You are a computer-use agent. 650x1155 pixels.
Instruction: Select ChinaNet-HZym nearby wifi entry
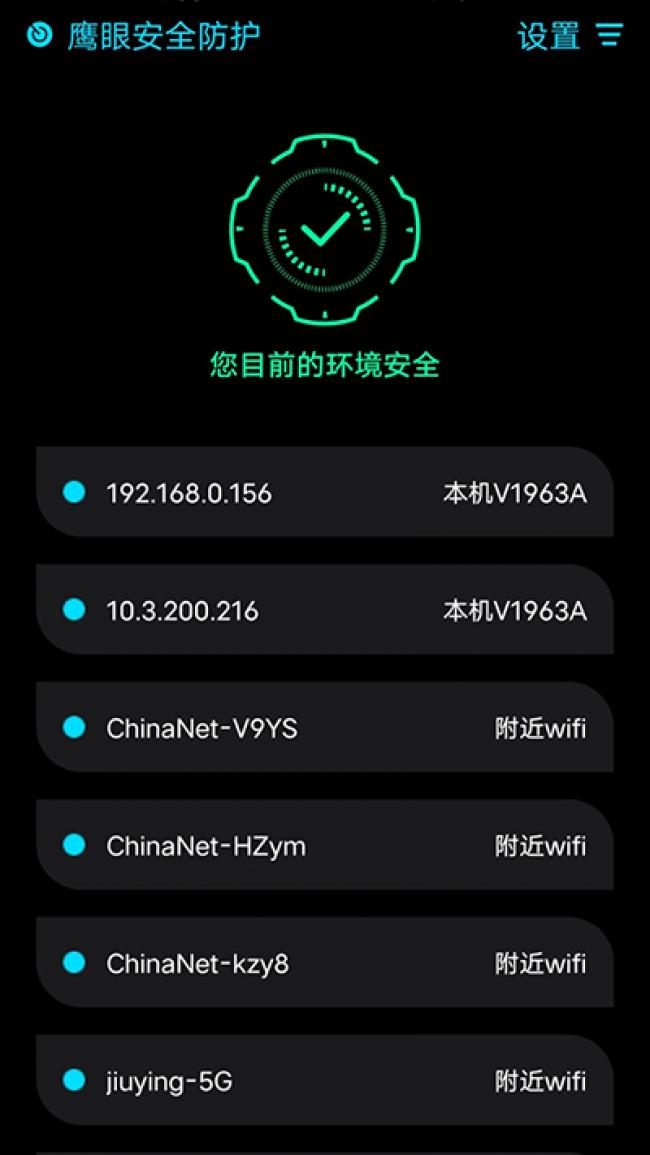pyautogui.click(x=325, y=846)
